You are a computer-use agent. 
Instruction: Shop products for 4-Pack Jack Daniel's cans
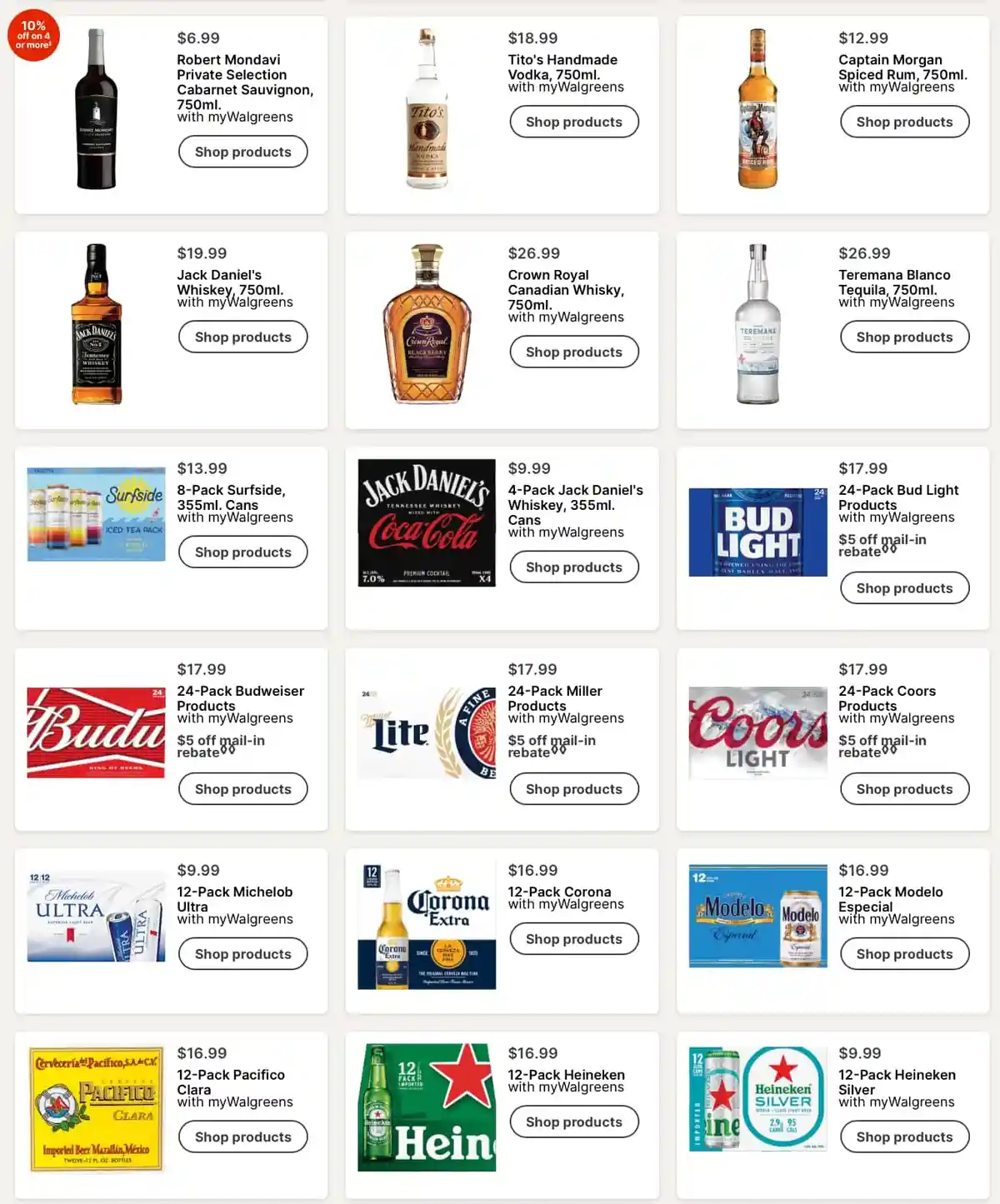[x=573, y=567]
